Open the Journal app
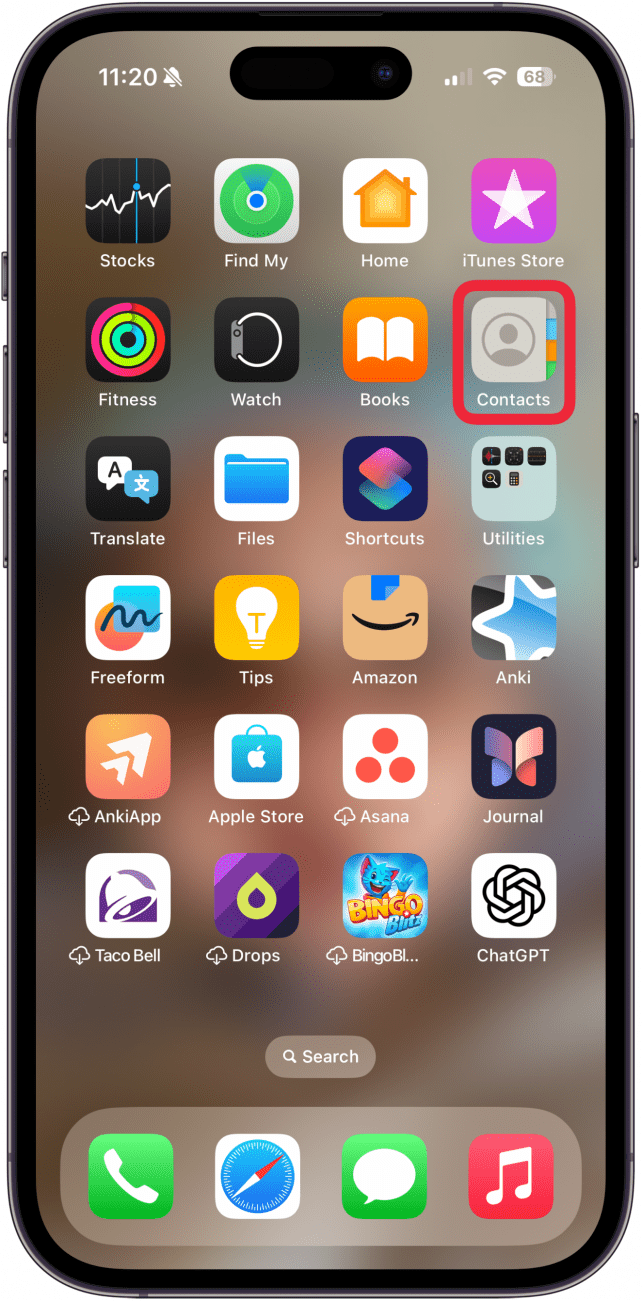The image size is (642, 1301). point(513,757)
